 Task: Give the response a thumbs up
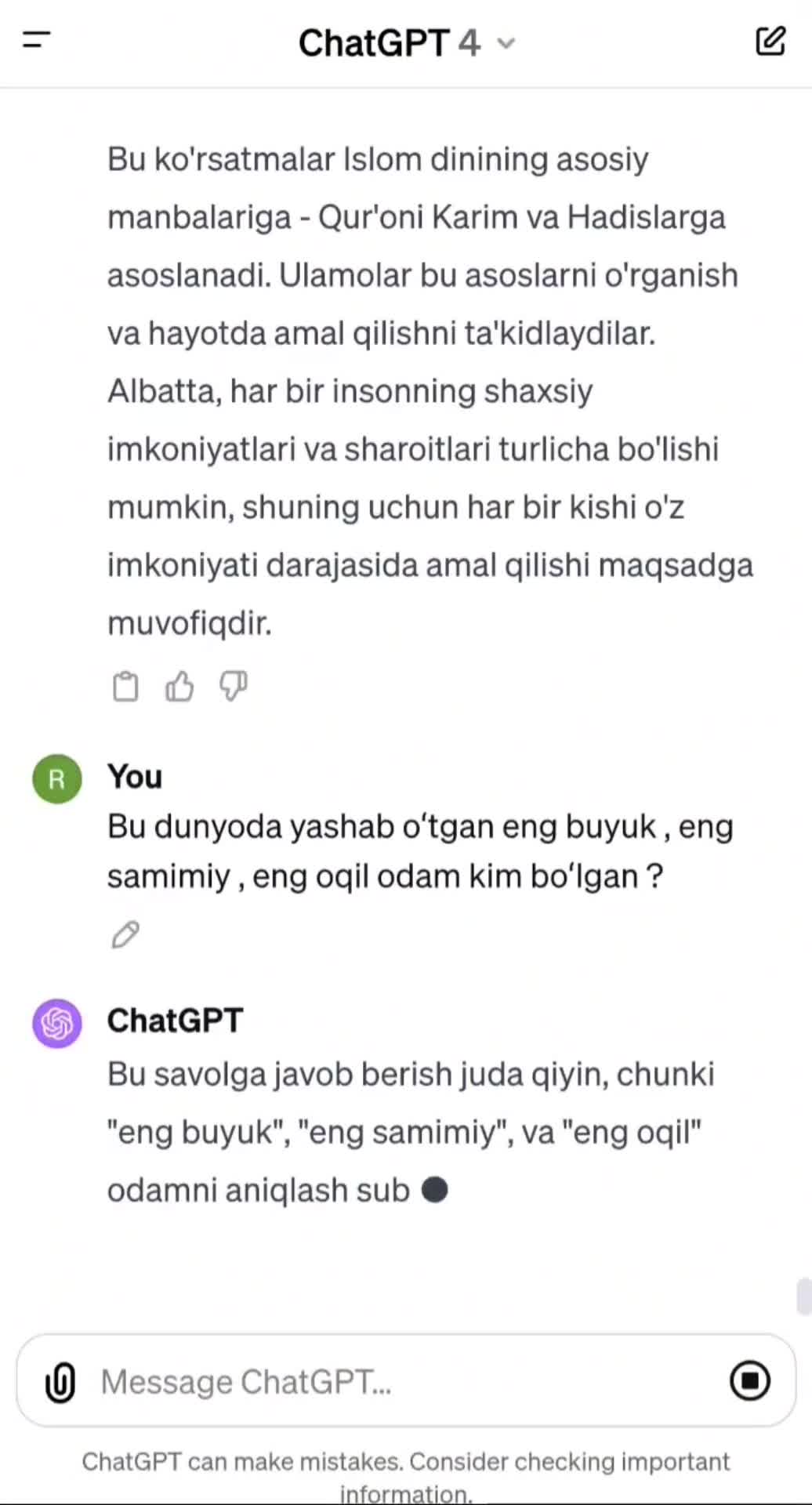point(179,687)
